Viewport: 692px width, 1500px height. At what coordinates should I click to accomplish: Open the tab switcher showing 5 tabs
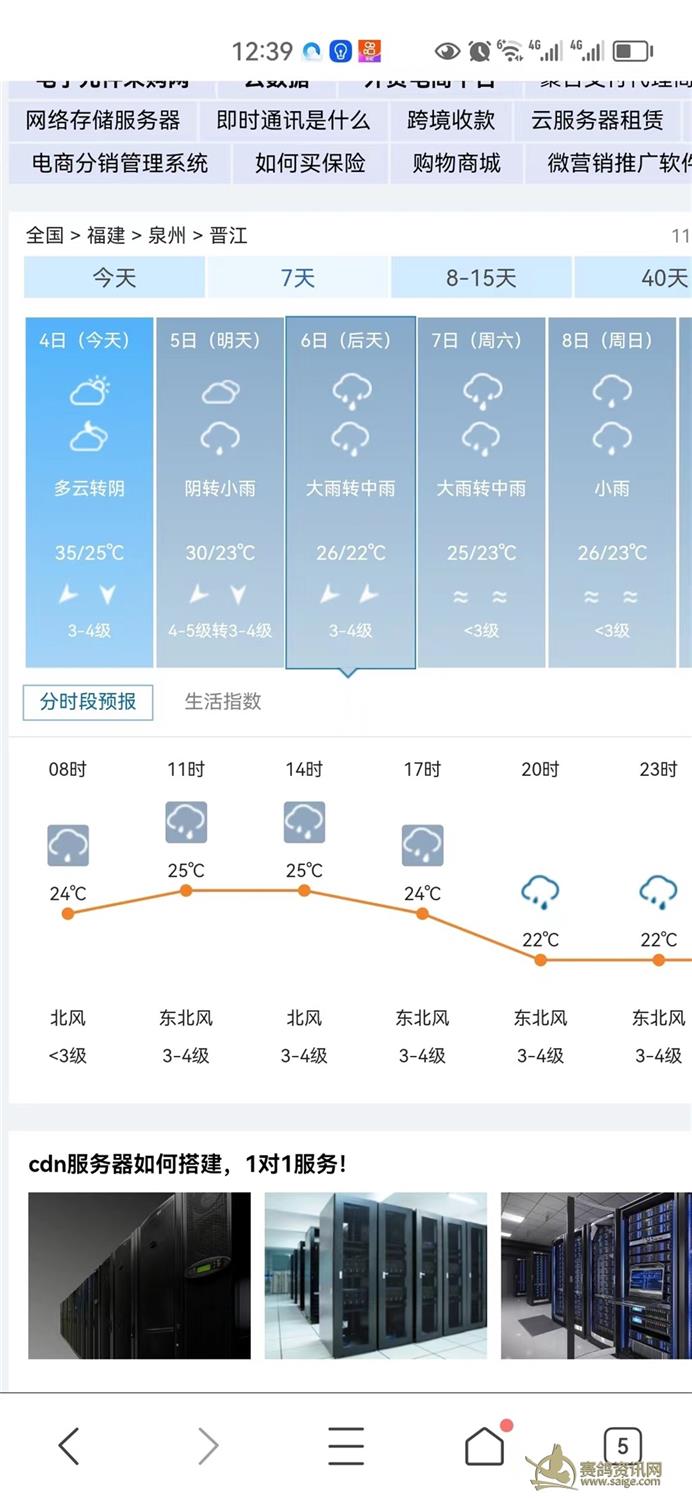click(x=622, y=1446)
